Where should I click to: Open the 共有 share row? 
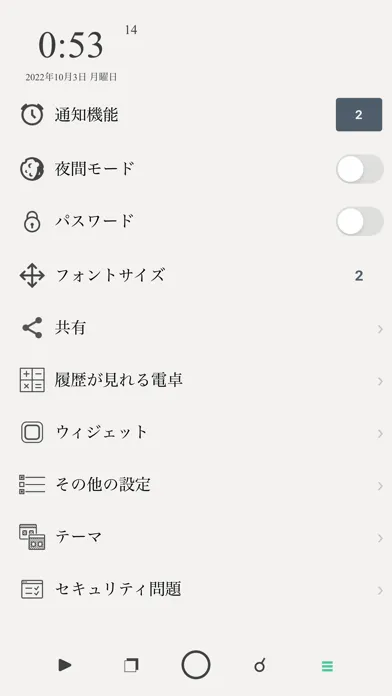point(196,328)
